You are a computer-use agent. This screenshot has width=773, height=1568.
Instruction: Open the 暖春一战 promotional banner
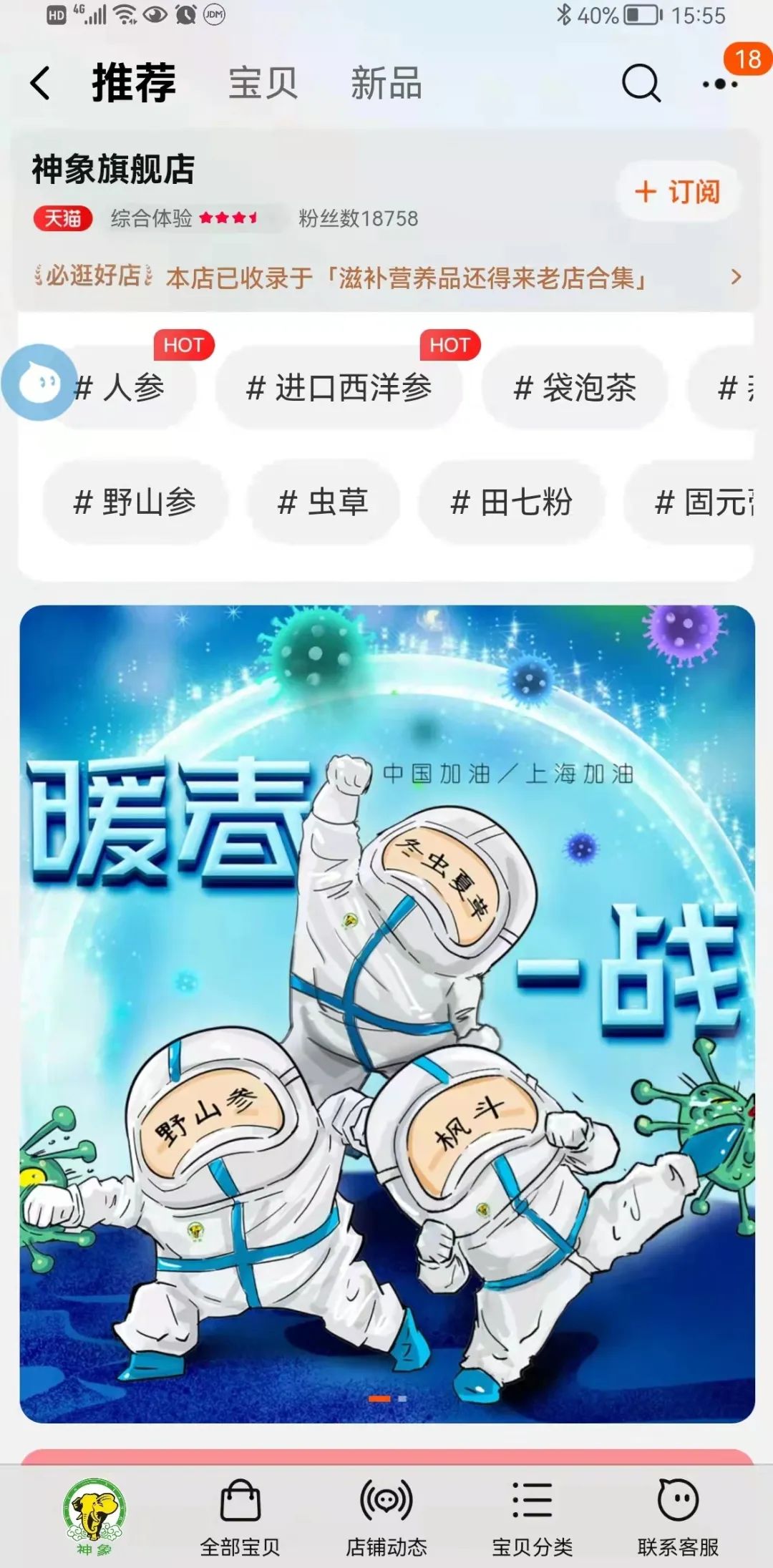[386, 1013]
